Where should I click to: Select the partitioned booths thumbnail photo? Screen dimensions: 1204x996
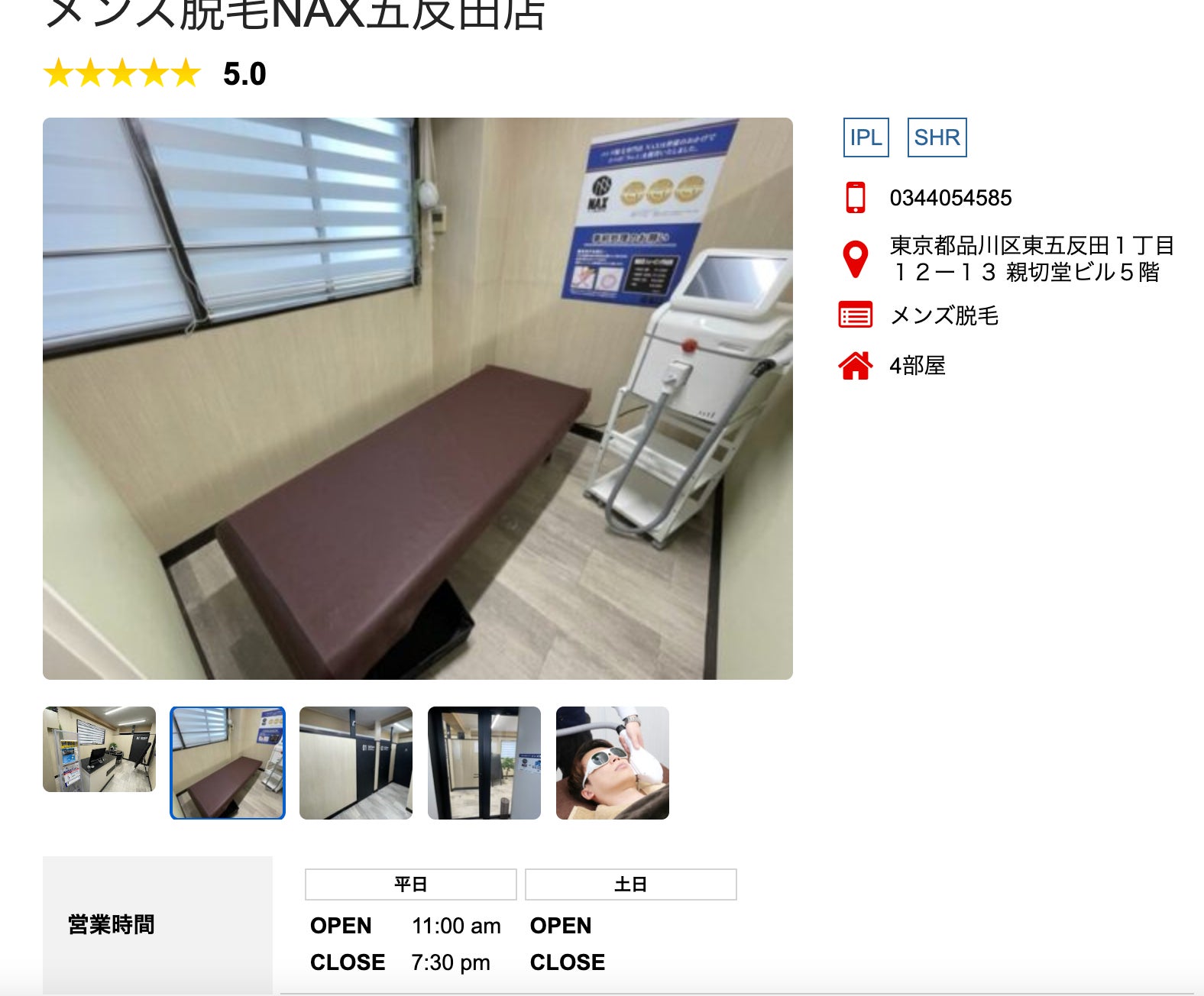pos(356,763)
